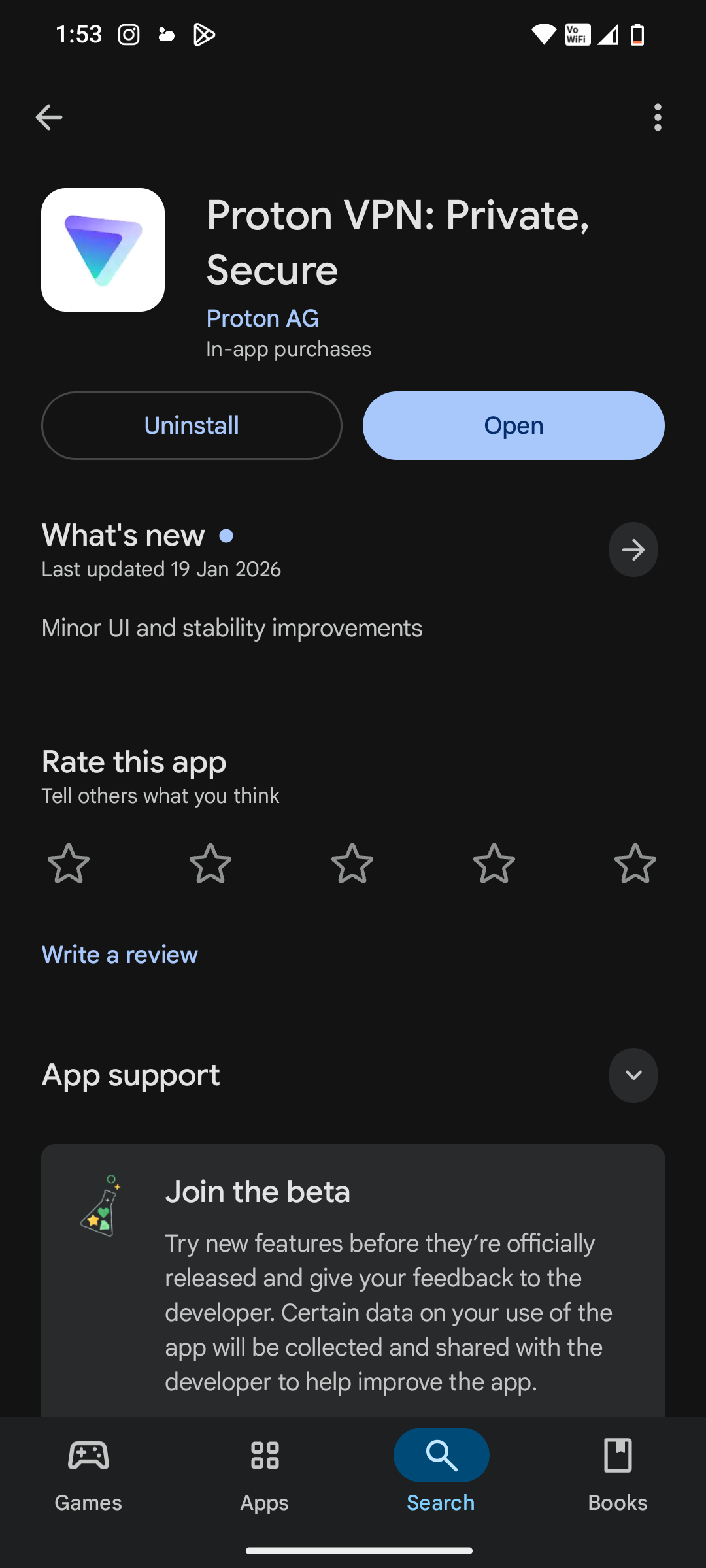View What's new details via arrow icon

(x=632, y=549)
